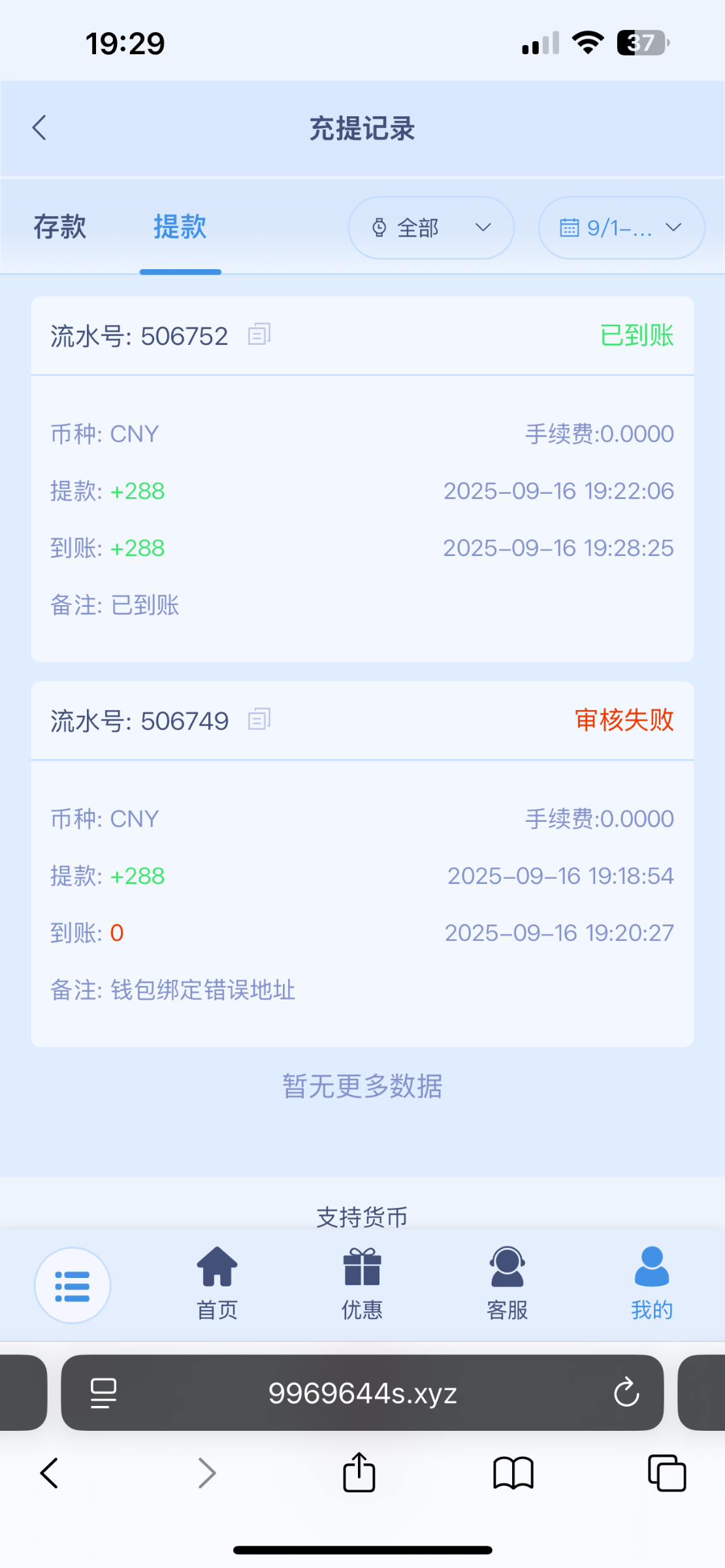This screenshot has height=1568, width=725.
Task: Open the Safari page menu icon
Action: (x=103, y=1393)
